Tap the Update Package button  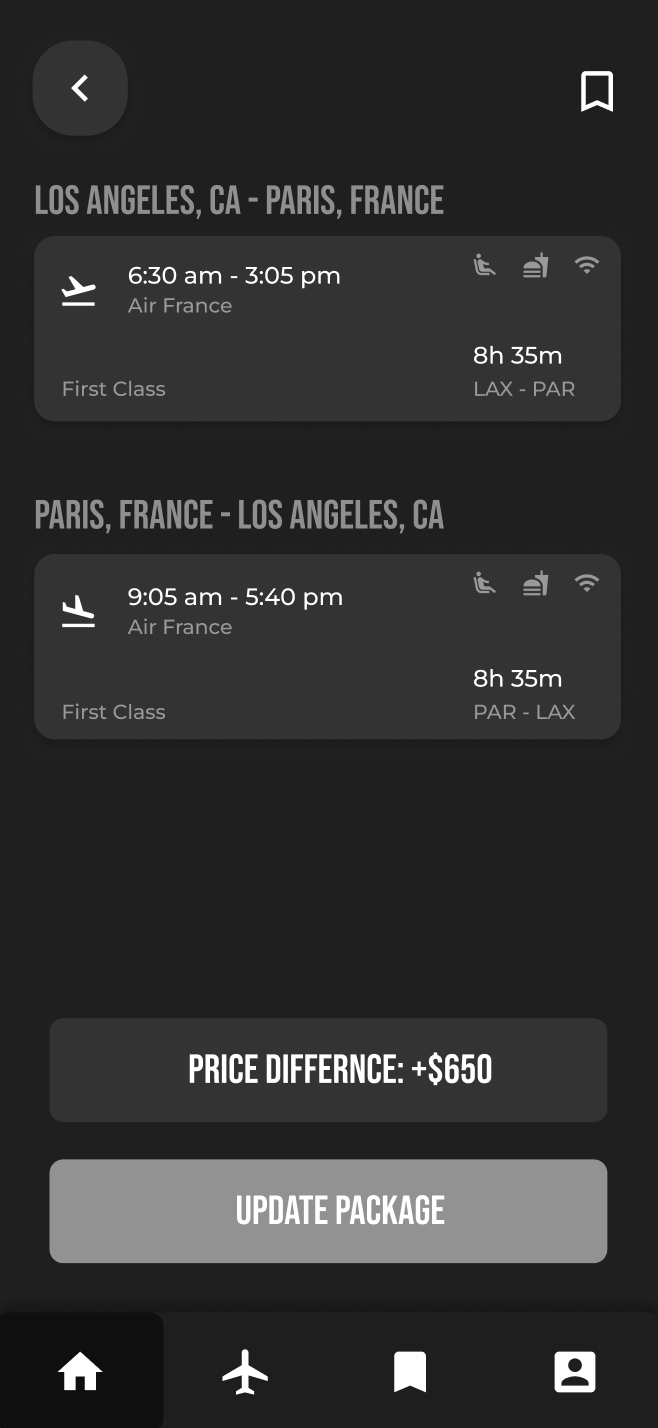pyautogui.click(x=328, y=1210)
